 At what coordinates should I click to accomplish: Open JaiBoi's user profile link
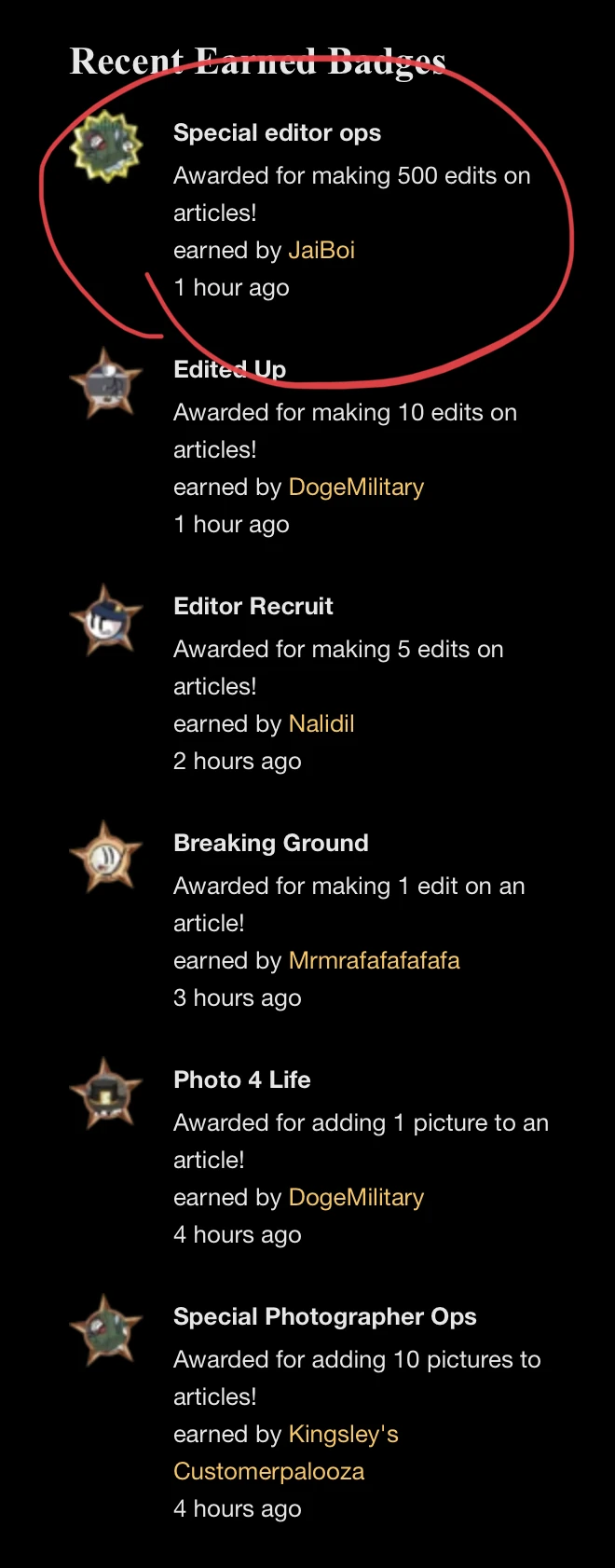[321, 251]
